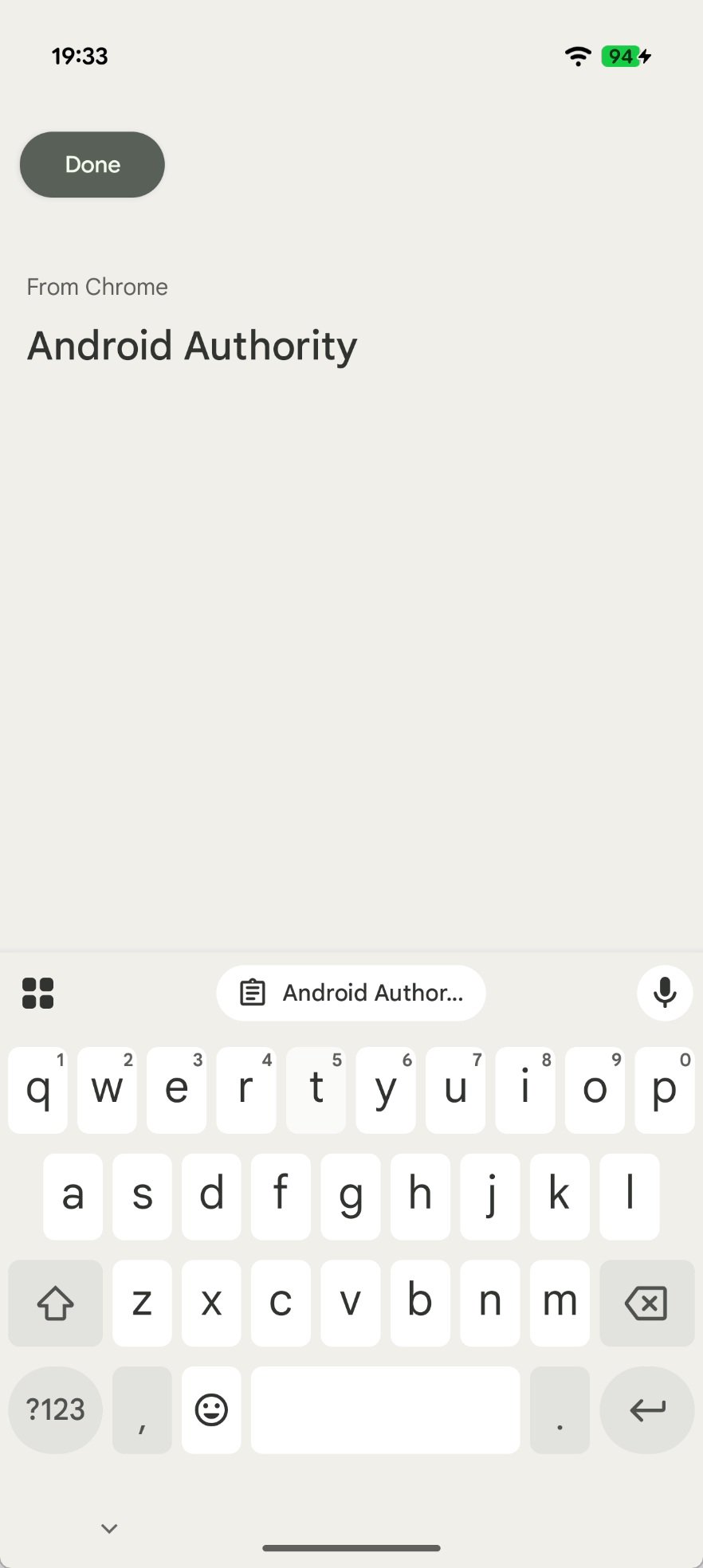This screenshot has width=703, height=1568.
Task: Start voice typing with the microphone
Action: tap(664, 993)
